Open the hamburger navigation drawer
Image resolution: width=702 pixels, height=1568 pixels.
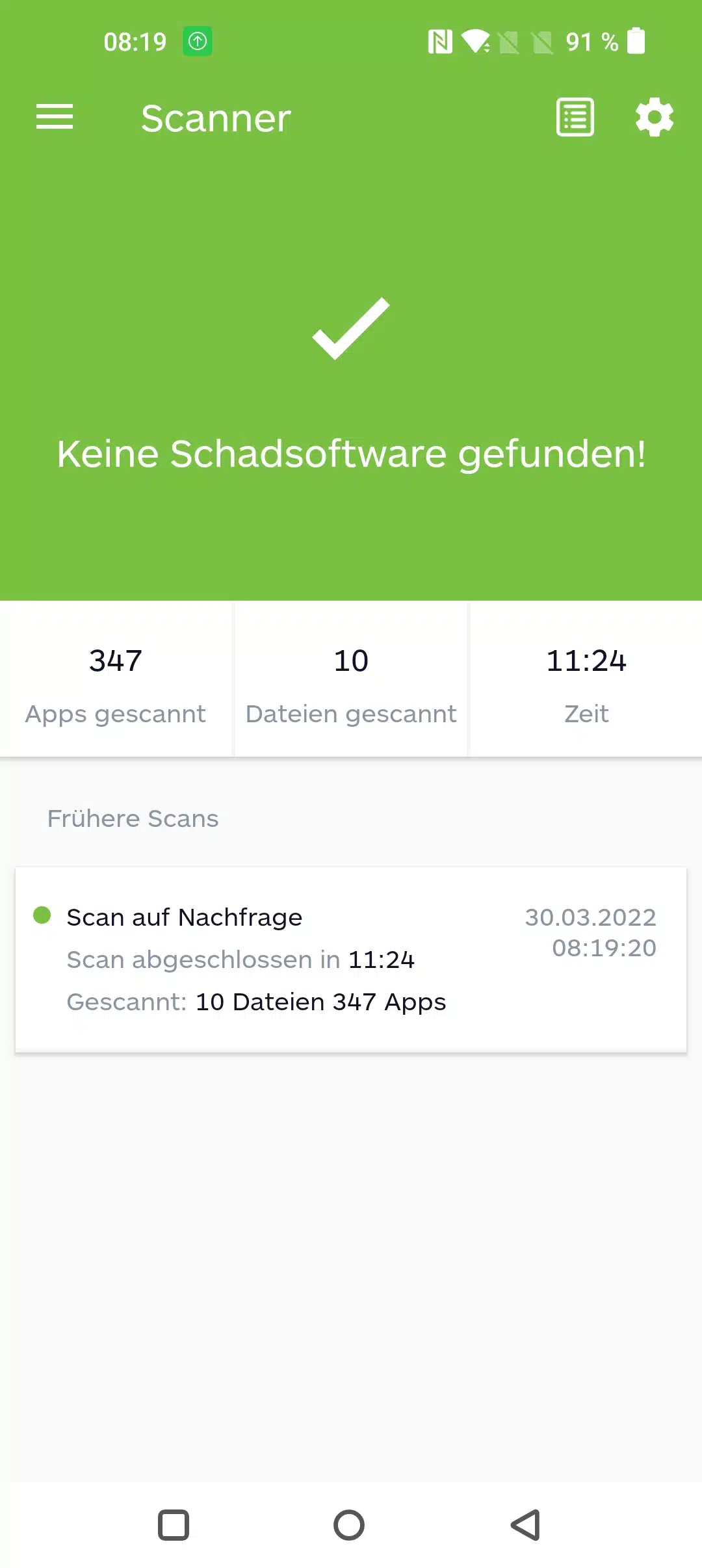pyautogui.click(x=55, y=117)
